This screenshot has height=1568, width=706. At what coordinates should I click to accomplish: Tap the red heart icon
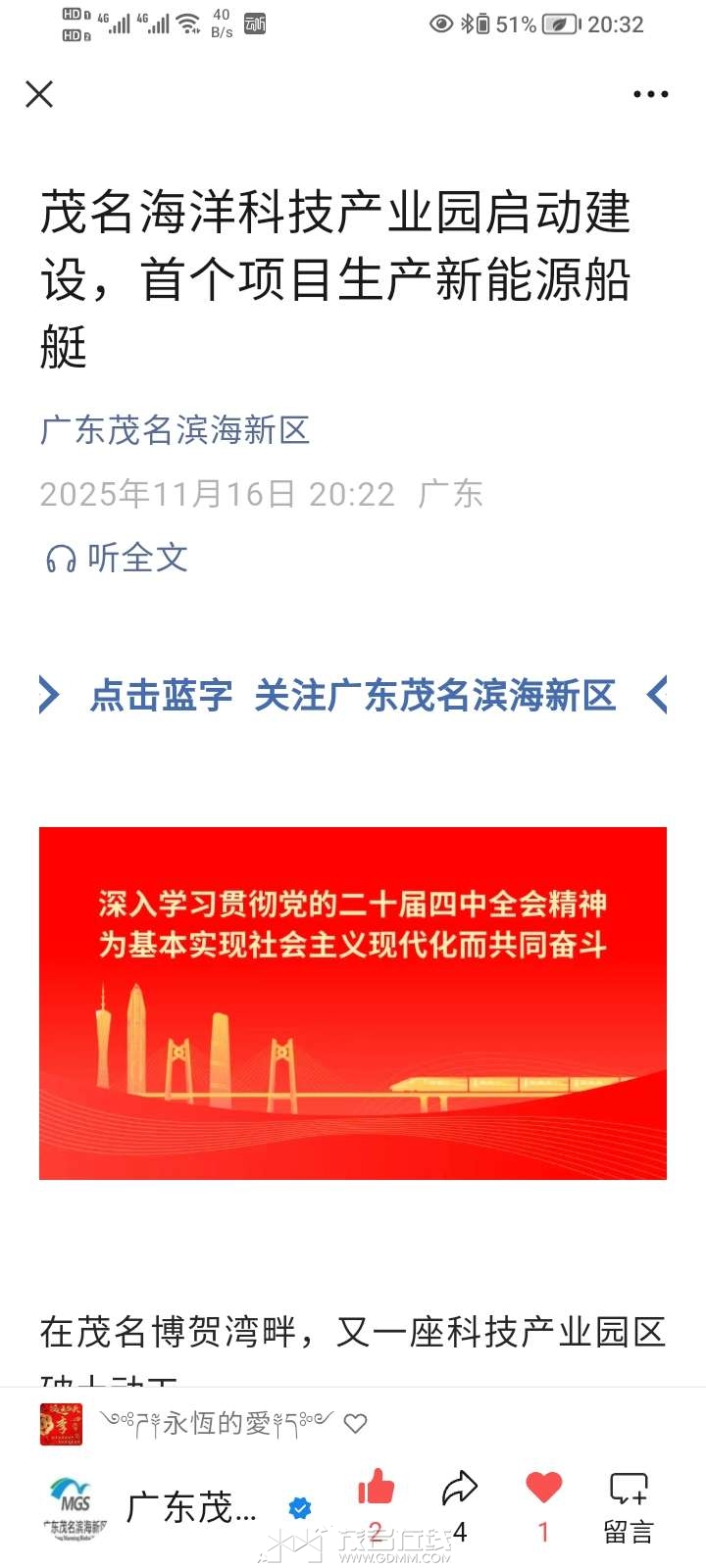click(543, 1488)
